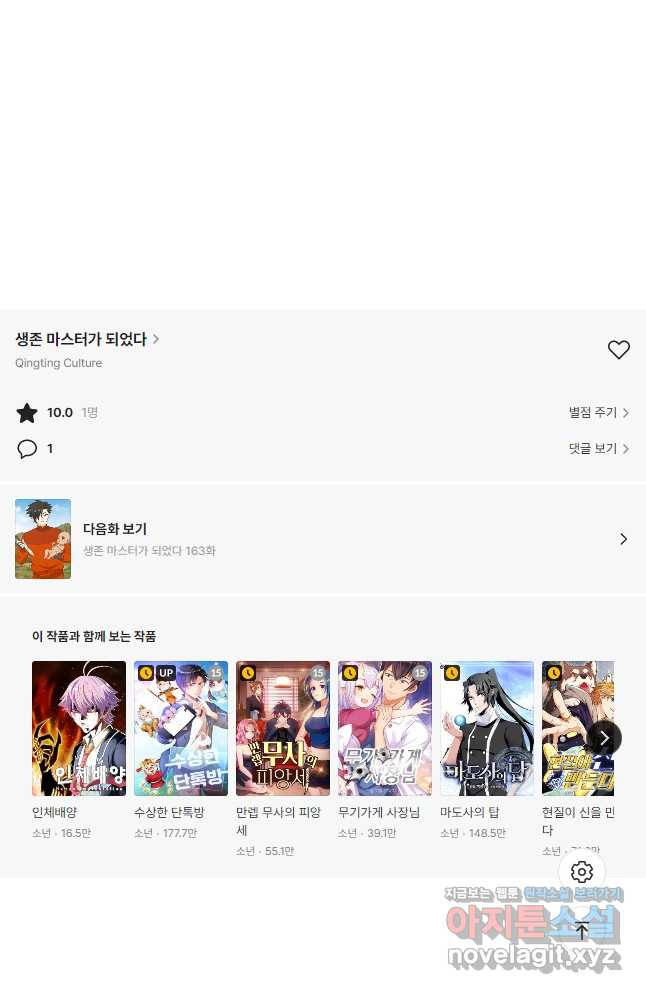Viewport: 646px width, 994px height.
Task: Open 별점 주기 to rate the episode
Action: pos(598,413)
